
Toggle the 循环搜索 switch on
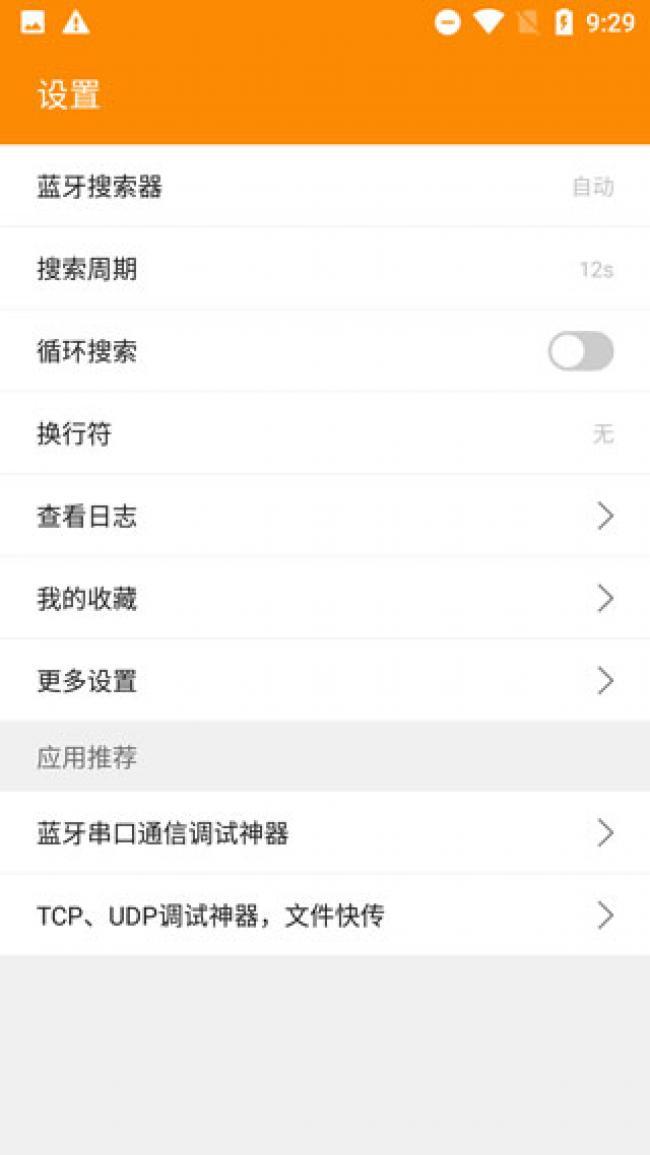pyautogui.click(x=580, y=352)
